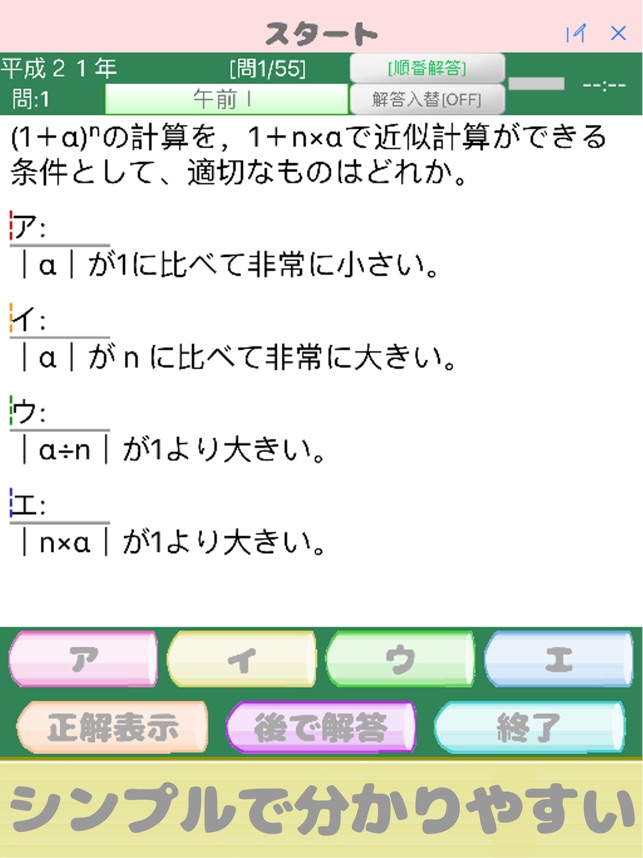Tap 後で解答 to answer later

(321, 727)
